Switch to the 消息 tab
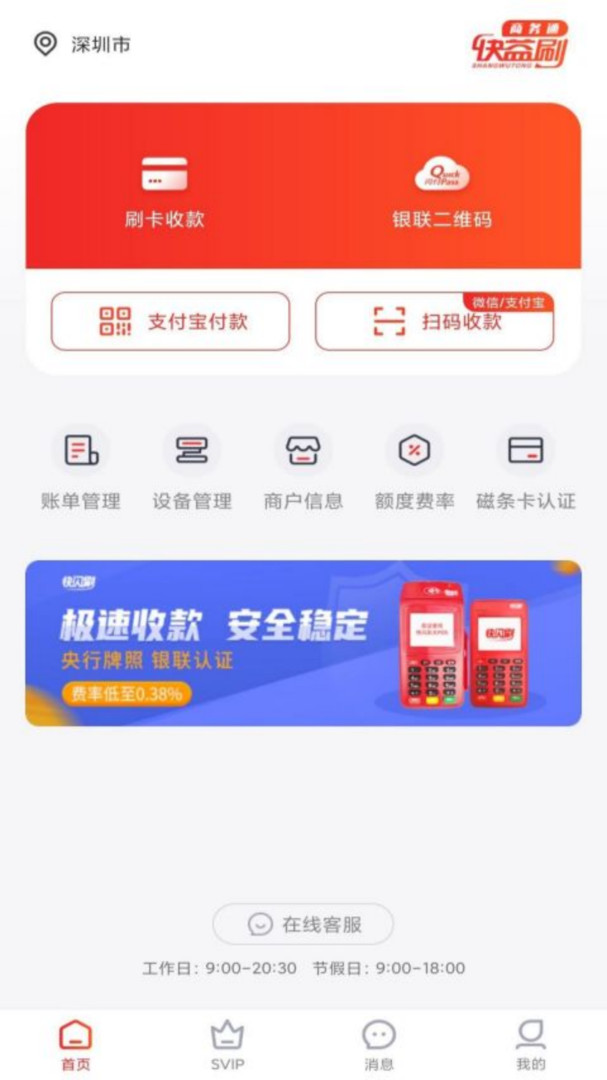The width and height of the screenshot is (607, 1080). coord(379,1045)
